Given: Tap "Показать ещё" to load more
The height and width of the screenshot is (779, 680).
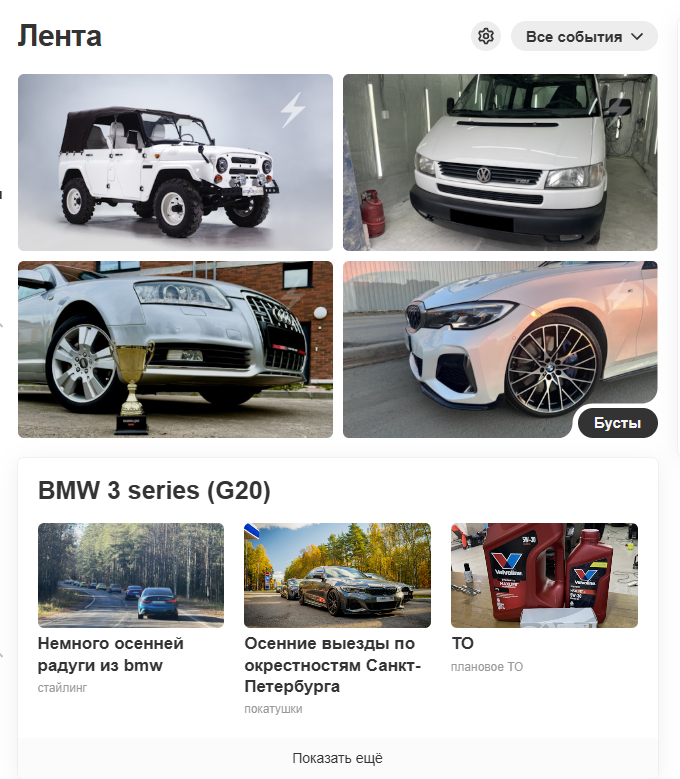Looking at the screenshot, I should (337, 758).
